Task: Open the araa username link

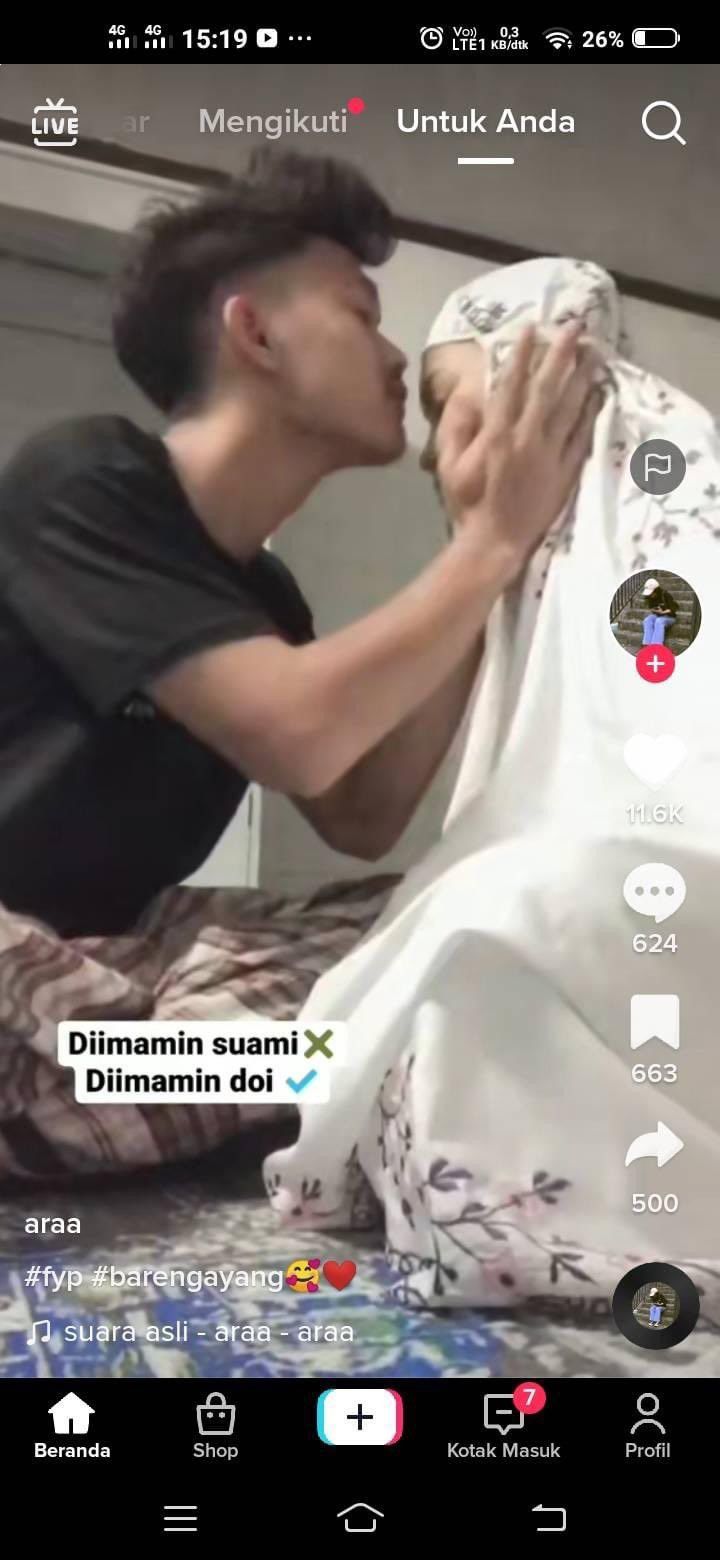Action: point(53,1224)
